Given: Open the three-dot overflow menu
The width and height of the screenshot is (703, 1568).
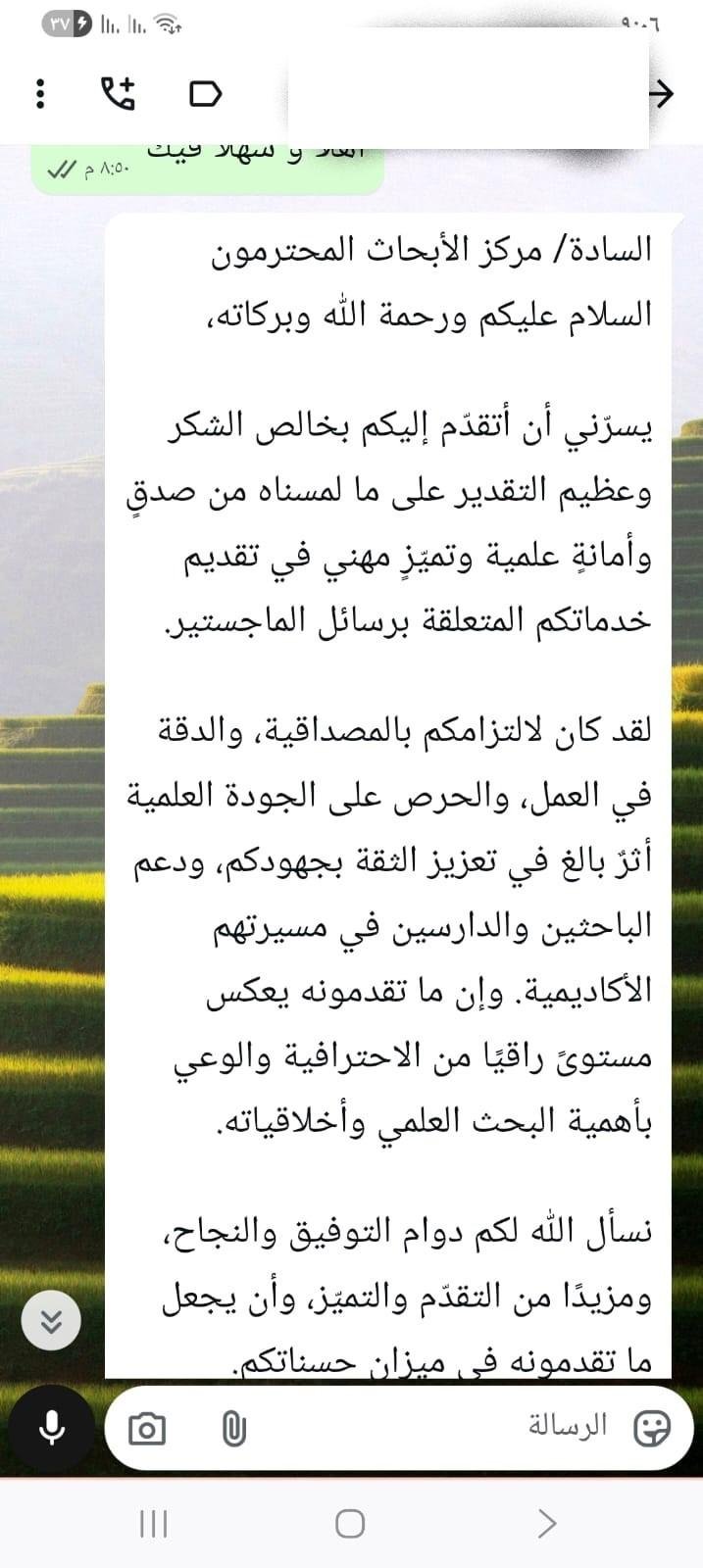Looking at the screenshot, I should (x=39, y=93).
